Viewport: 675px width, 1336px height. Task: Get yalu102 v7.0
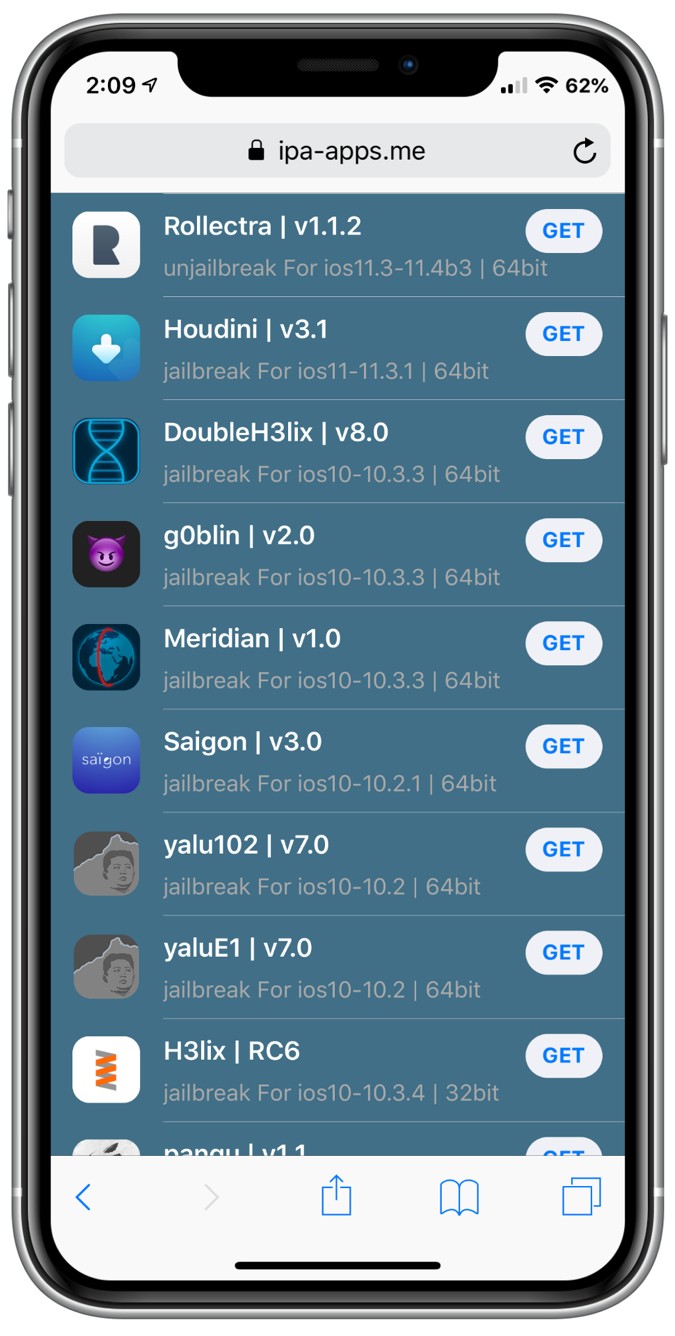tap(563, 849)
